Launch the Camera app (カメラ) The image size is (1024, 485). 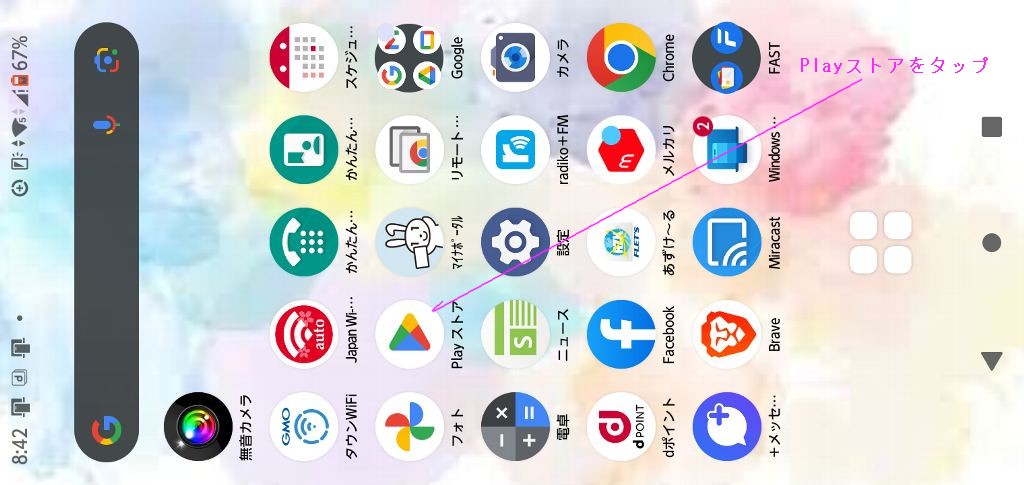(515, 58)
